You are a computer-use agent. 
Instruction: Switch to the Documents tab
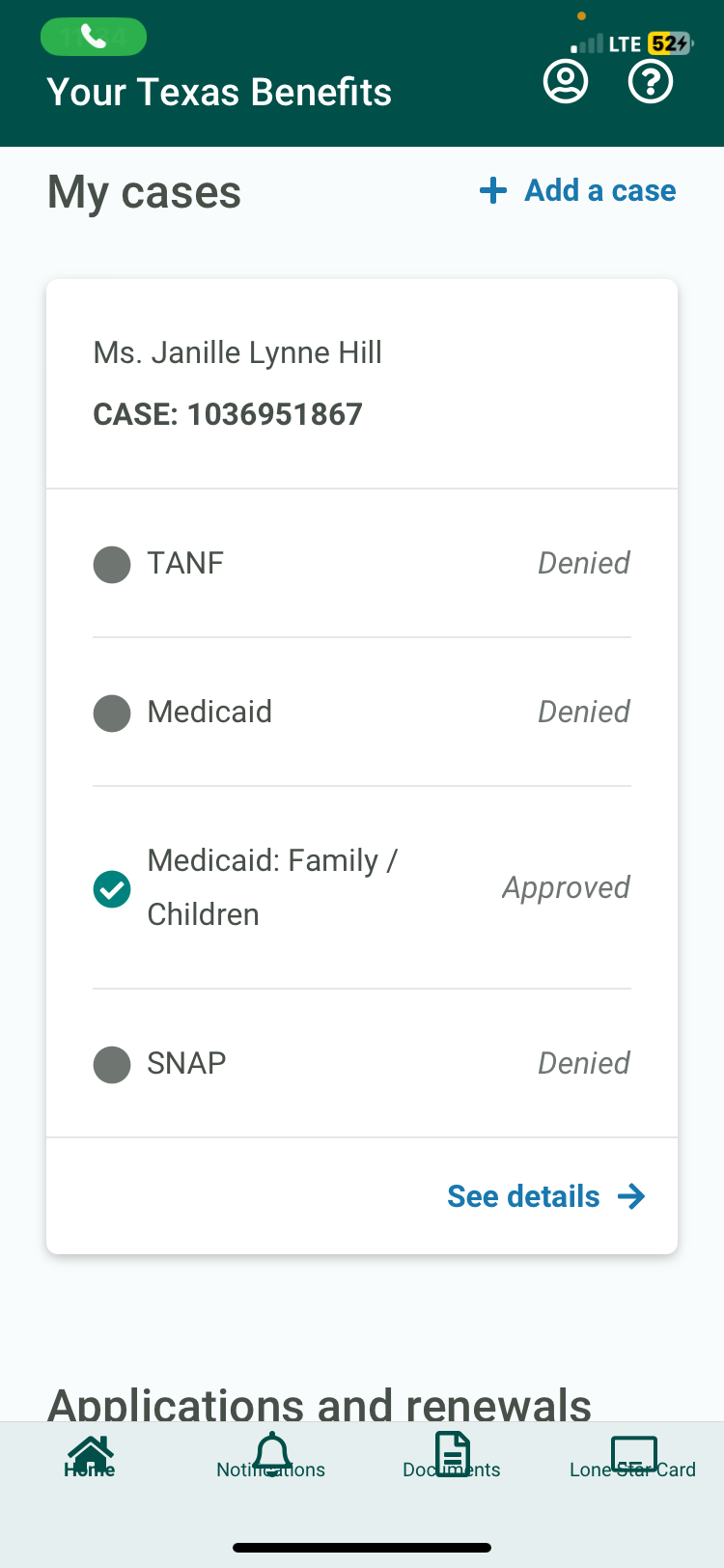pos(452,1456)
